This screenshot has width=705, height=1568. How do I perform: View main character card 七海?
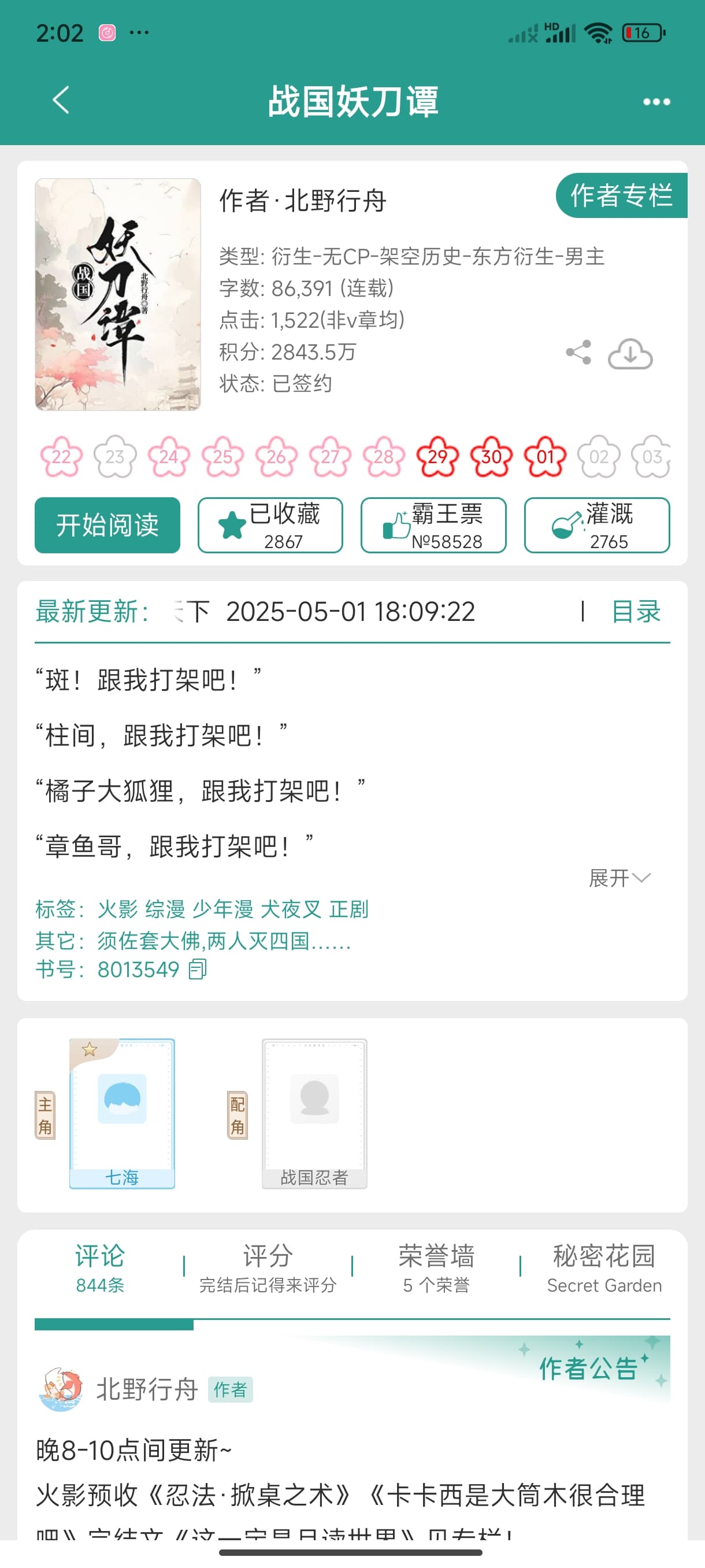[122, 1113]
